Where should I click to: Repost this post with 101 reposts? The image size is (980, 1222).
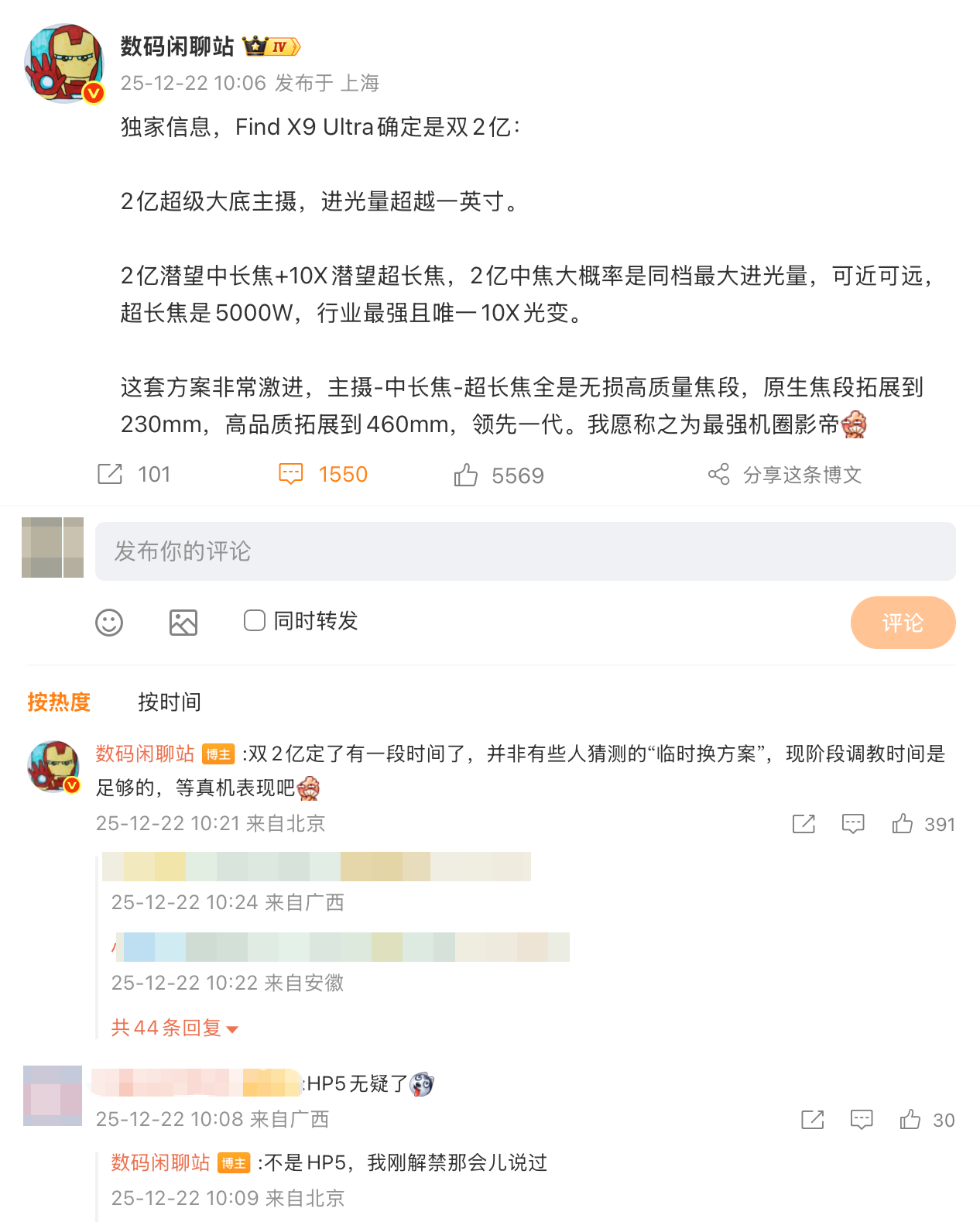point(111,474)
